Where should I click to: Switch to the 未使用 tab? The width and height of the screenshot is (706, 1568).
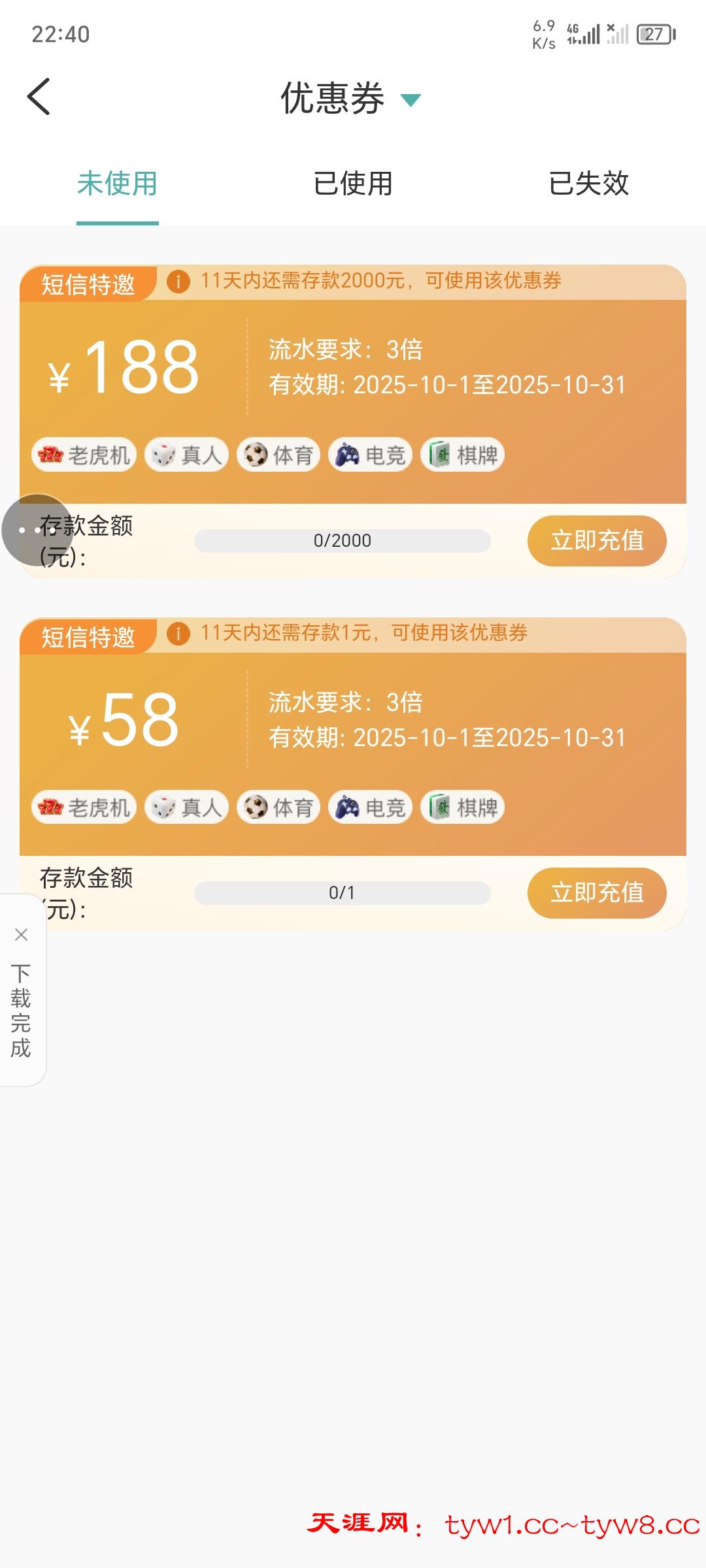[118, 184]
